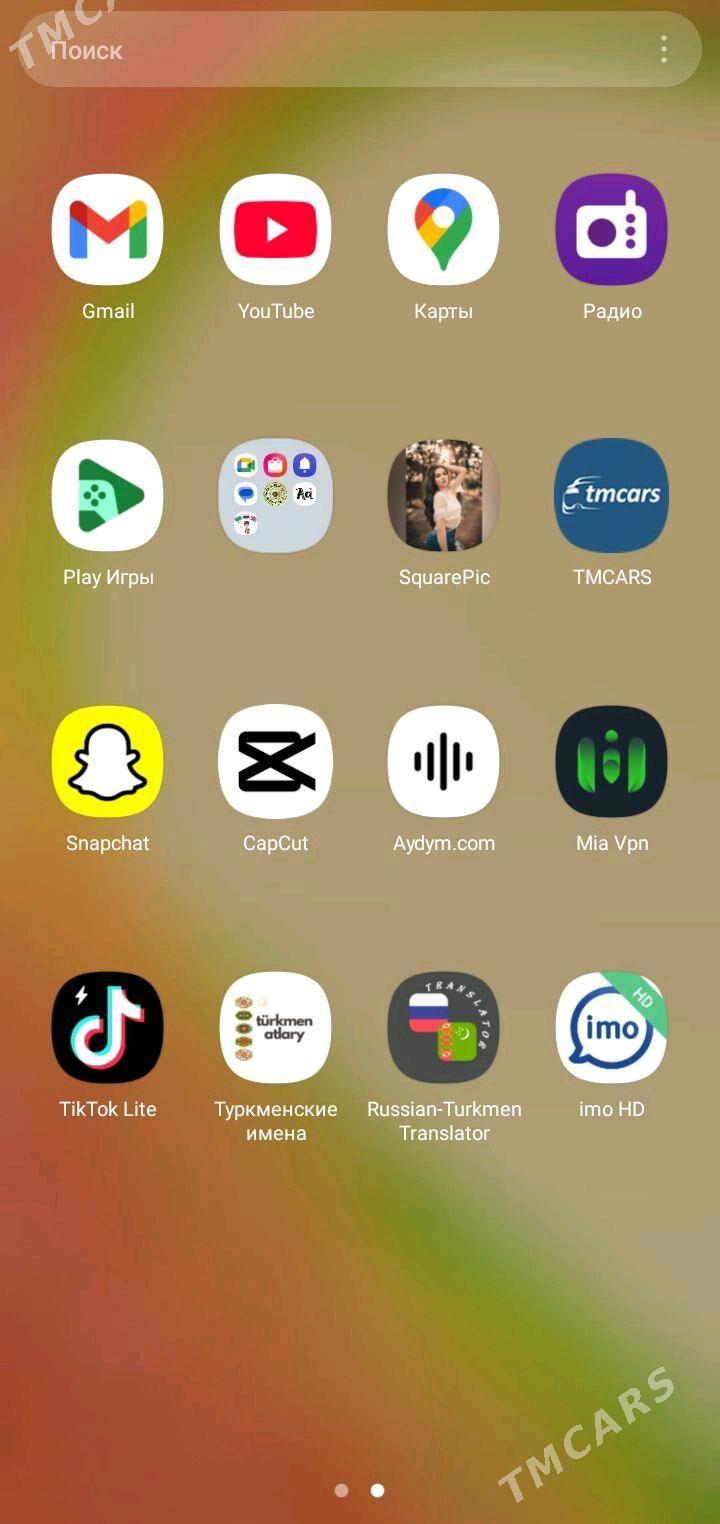Open the YouTube app
This screenshot has width=720, height=1524.
[x=276, y=230]
